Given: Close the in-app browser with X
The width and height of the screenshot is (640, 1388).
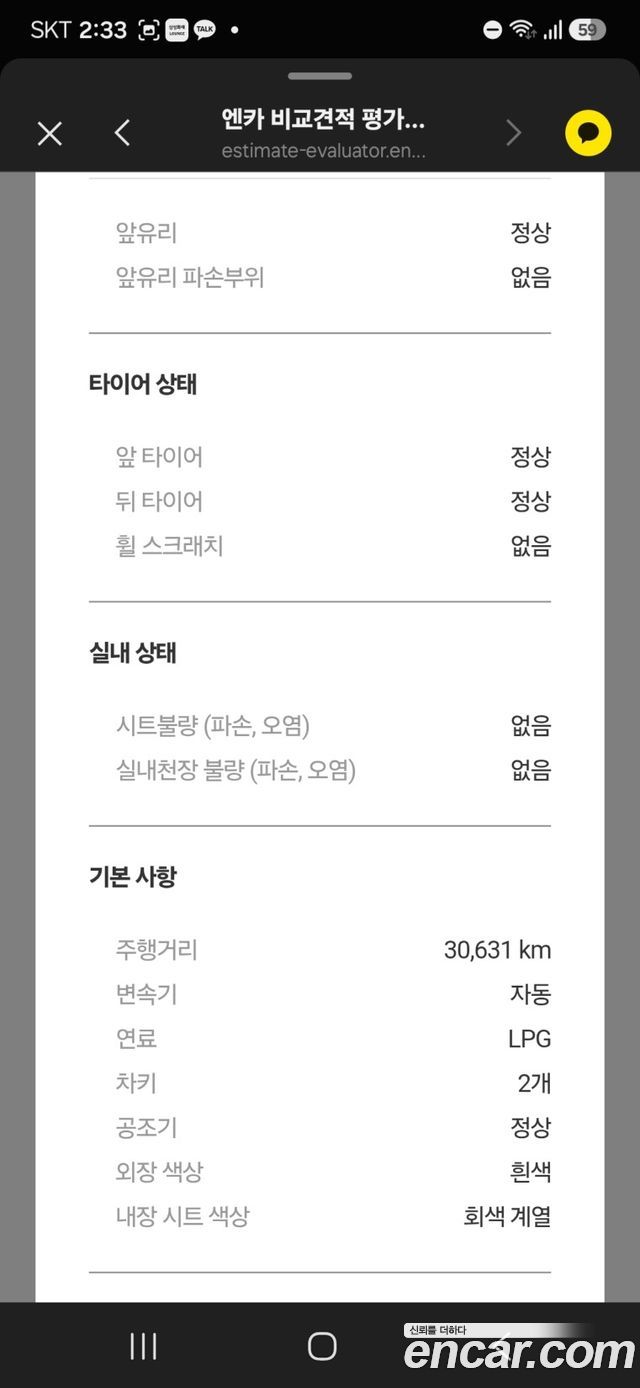Looking at the screenshot, I should click(50, 133).
